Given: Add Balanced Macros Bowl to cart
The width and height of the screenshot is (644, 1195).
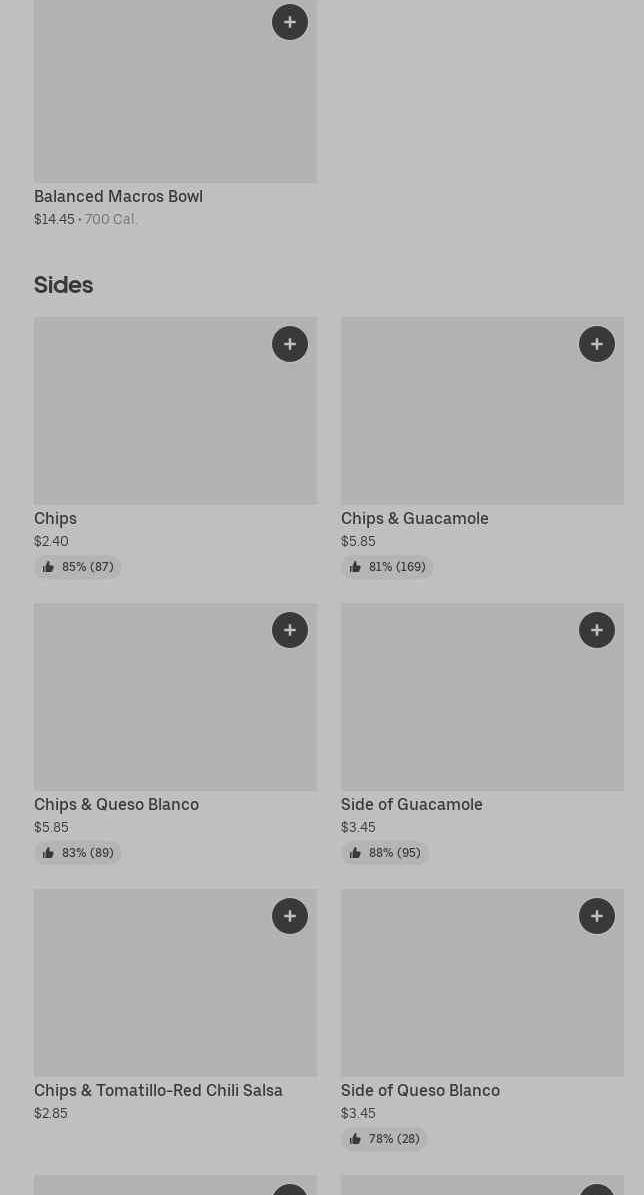Looking at the screenshot, I should click(x=290, y=22).
